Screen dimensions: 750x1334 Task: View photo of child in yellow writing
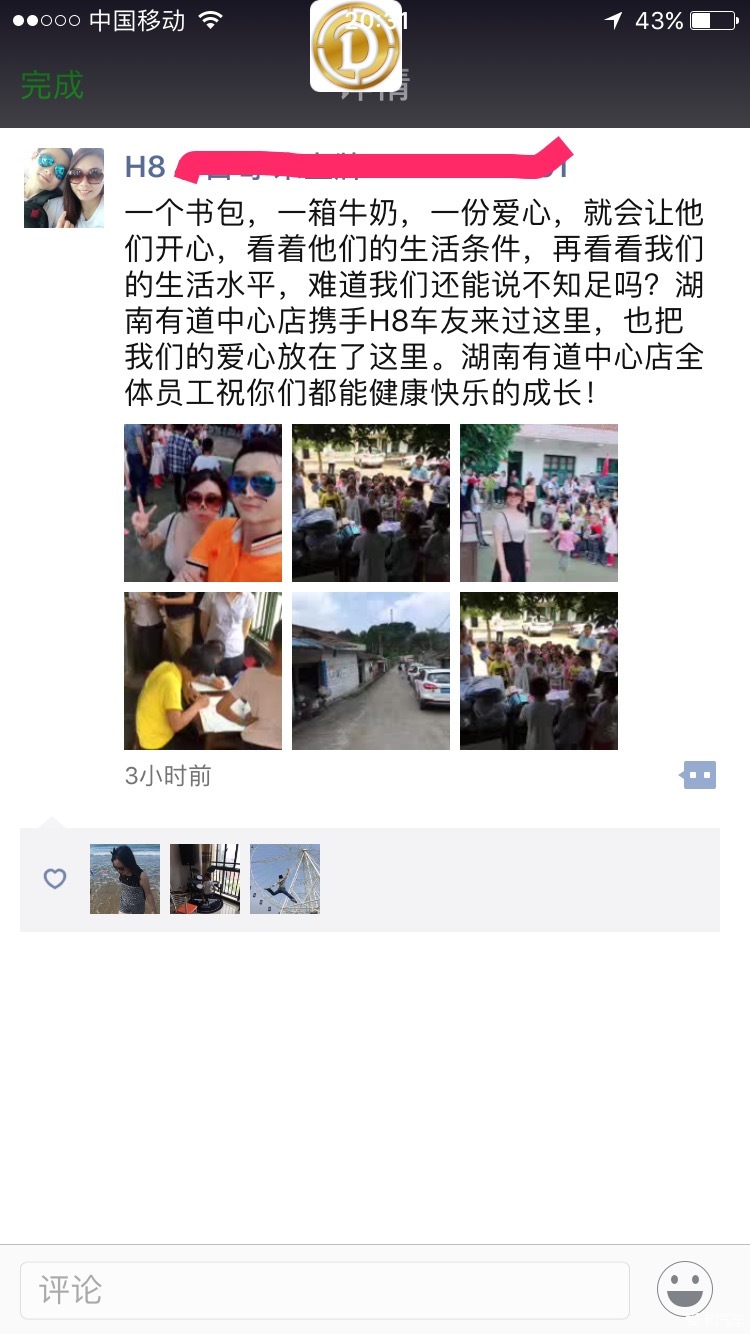[203, 671]
